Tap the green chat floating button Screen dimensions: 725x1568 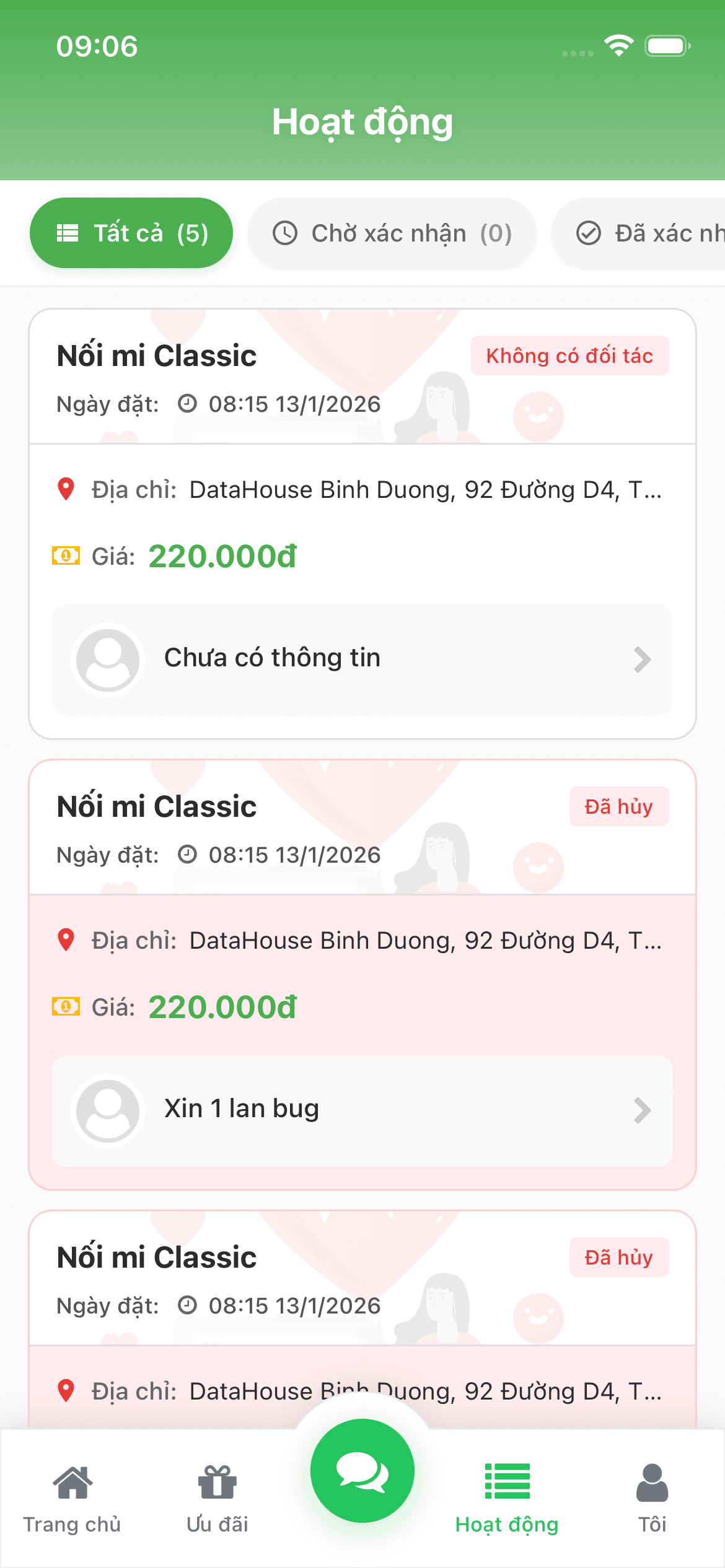click(x=362, y=1471)
